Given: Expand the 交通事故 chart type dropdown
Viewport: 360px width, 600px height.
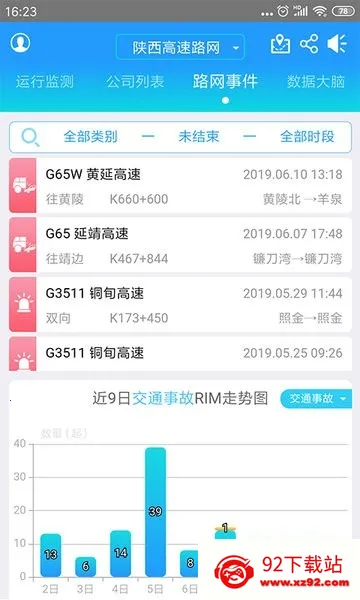Looking at the screenshot, I should click(x=316, y=399).
